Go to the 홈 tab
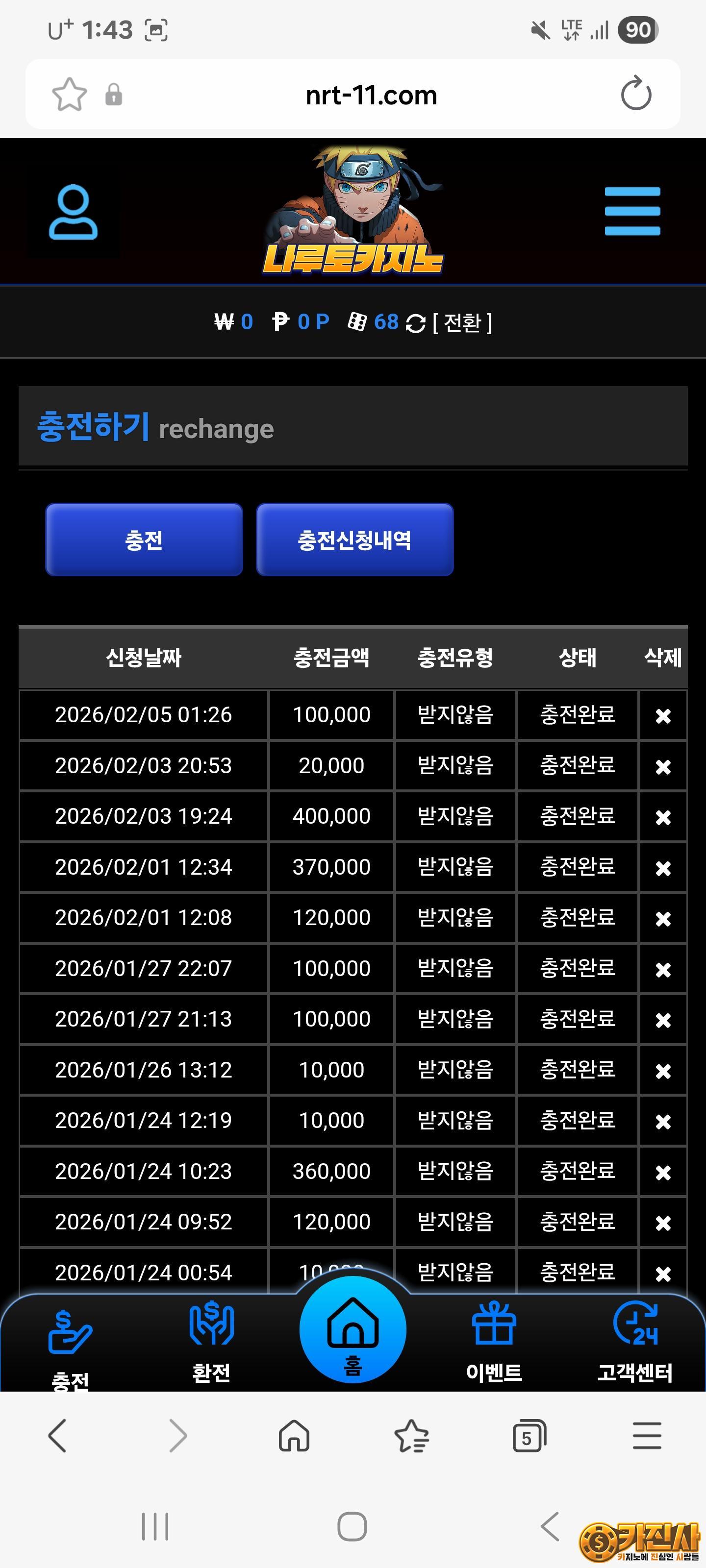Image resolution: width=706 pixels, height=1568 pixels. (353, 1331)
